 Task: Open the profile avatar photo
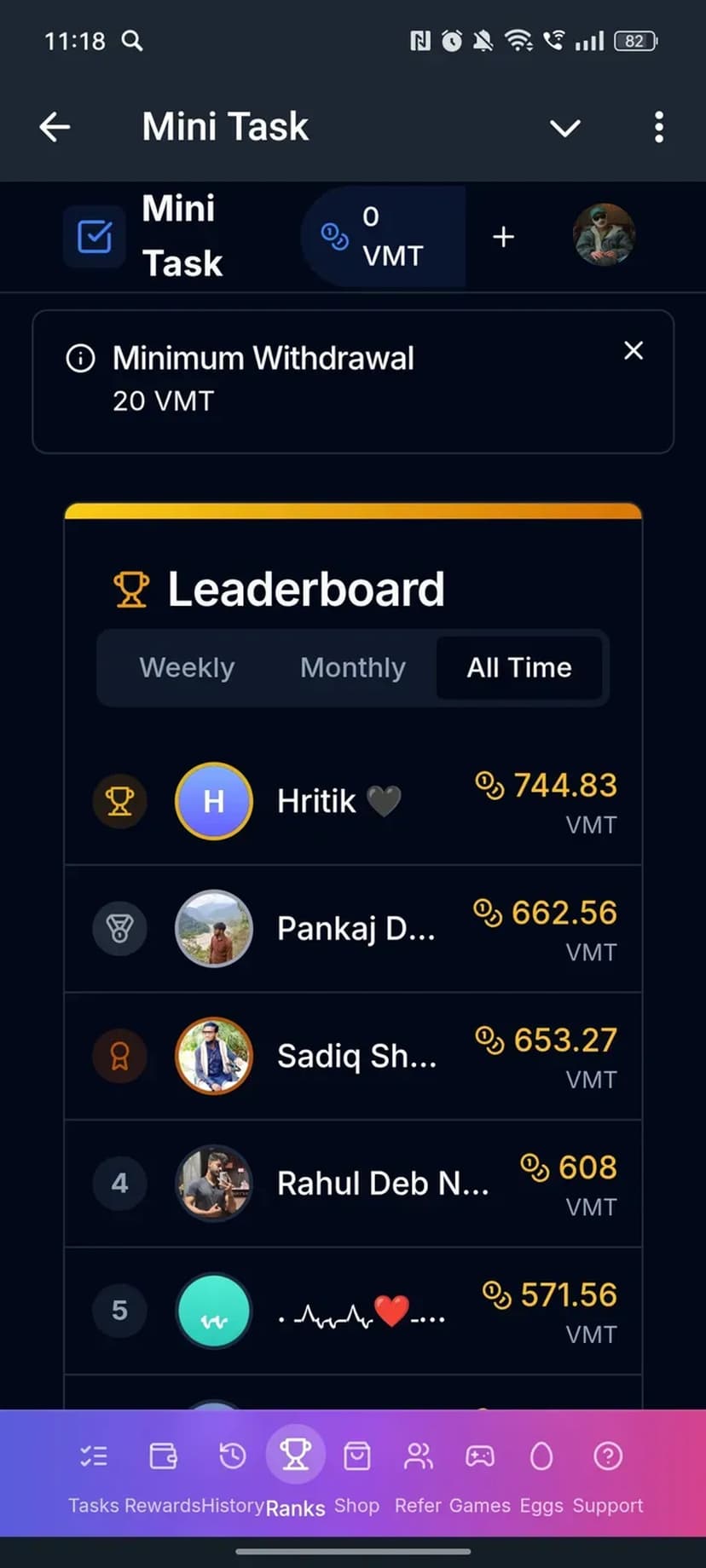point(604,235)
